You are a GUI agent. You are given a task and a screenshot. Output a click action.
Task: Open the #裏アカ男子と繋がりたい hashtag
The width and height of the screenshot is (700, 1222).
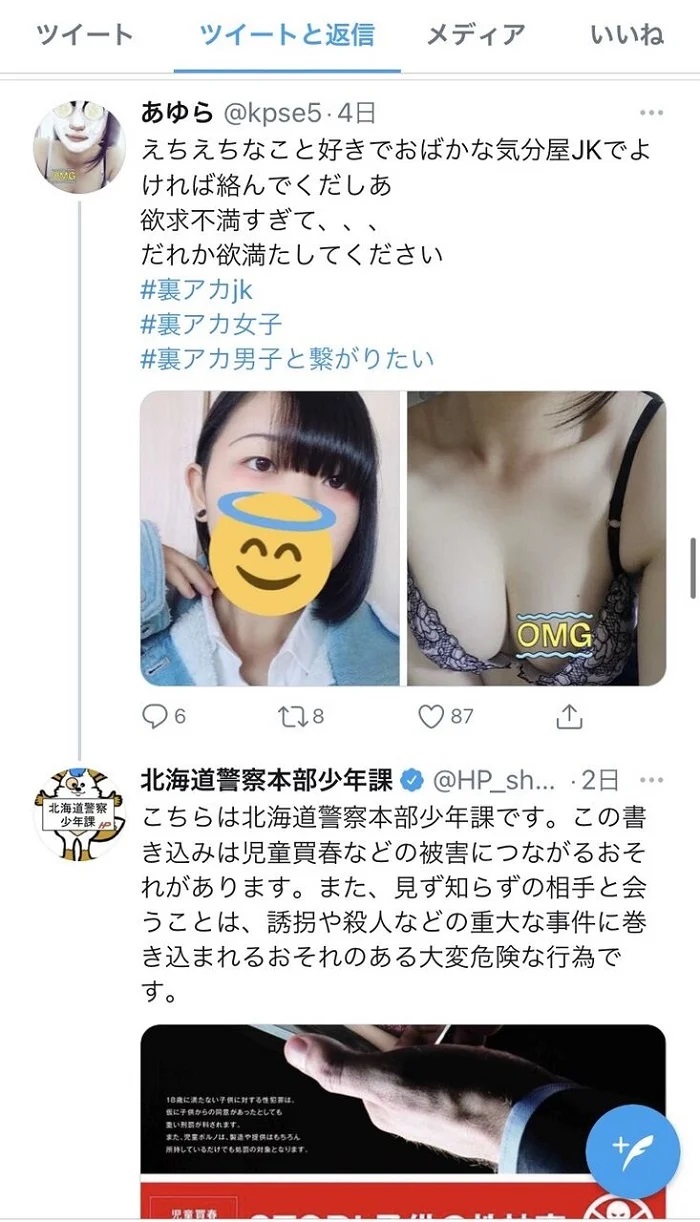287,357
